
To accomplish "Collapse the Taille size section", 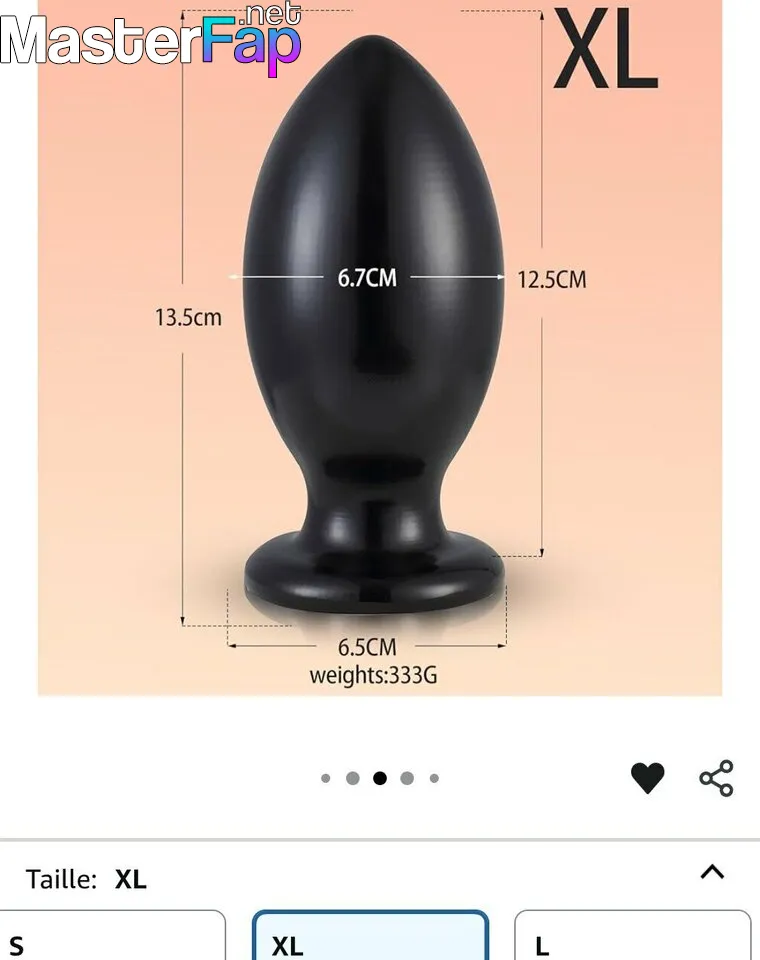I will [712, 872].
